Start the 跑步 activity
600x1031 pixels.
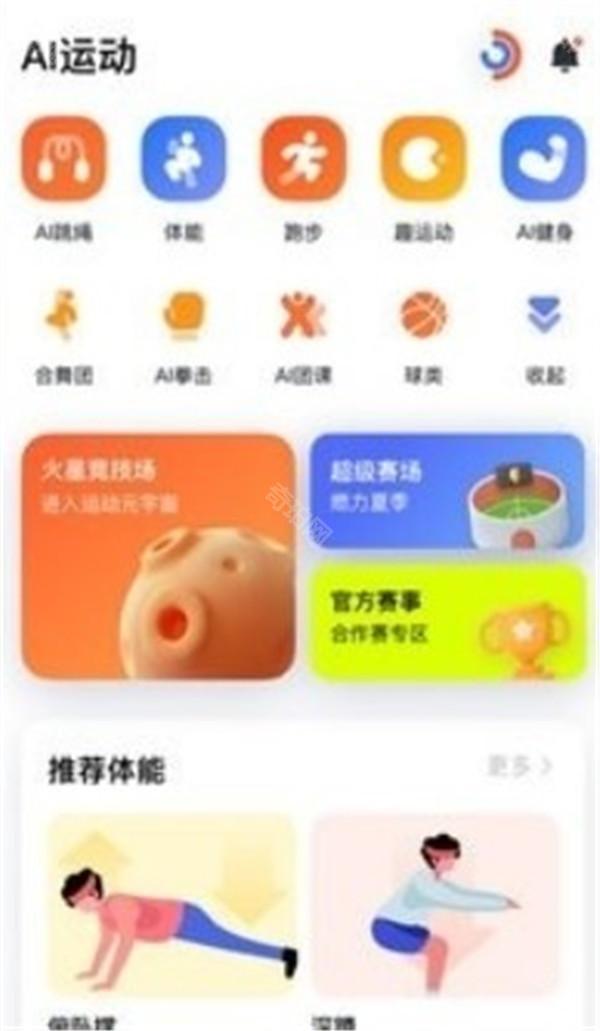pos(303,159)
